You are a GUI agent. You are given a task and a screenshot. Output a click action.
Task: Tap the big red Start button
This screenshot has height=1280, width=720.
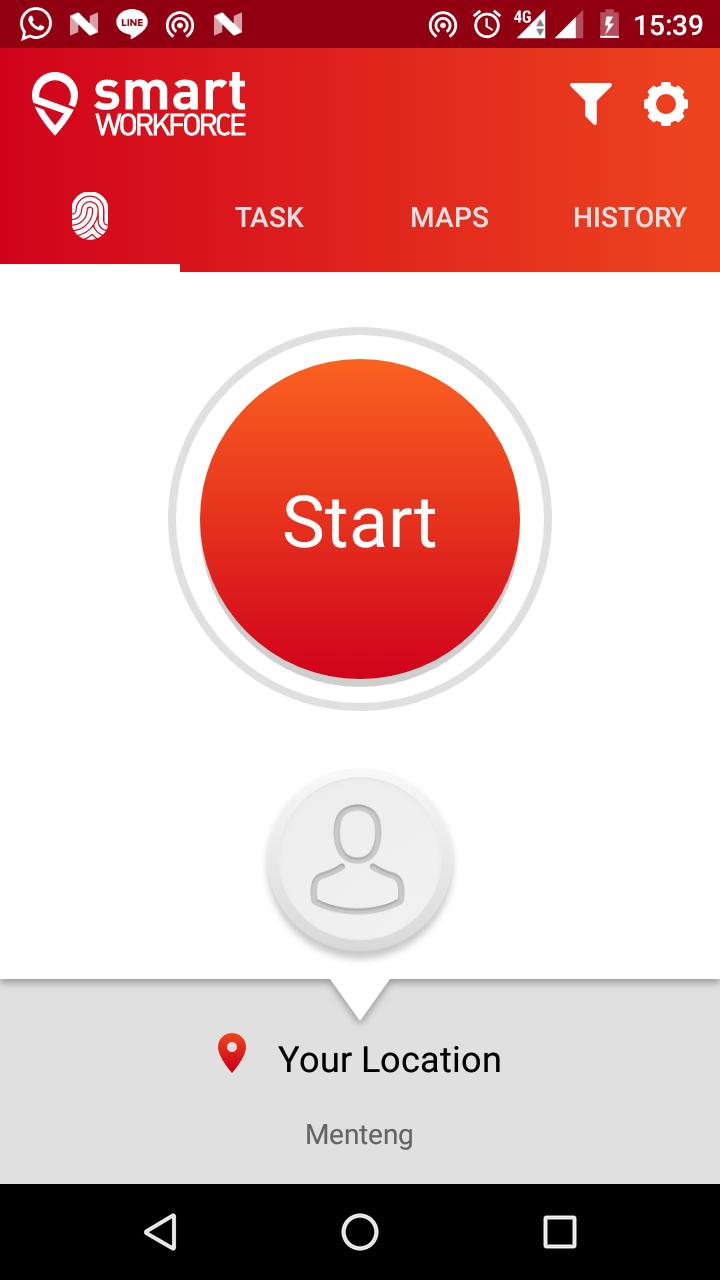[x=360, y=520]
